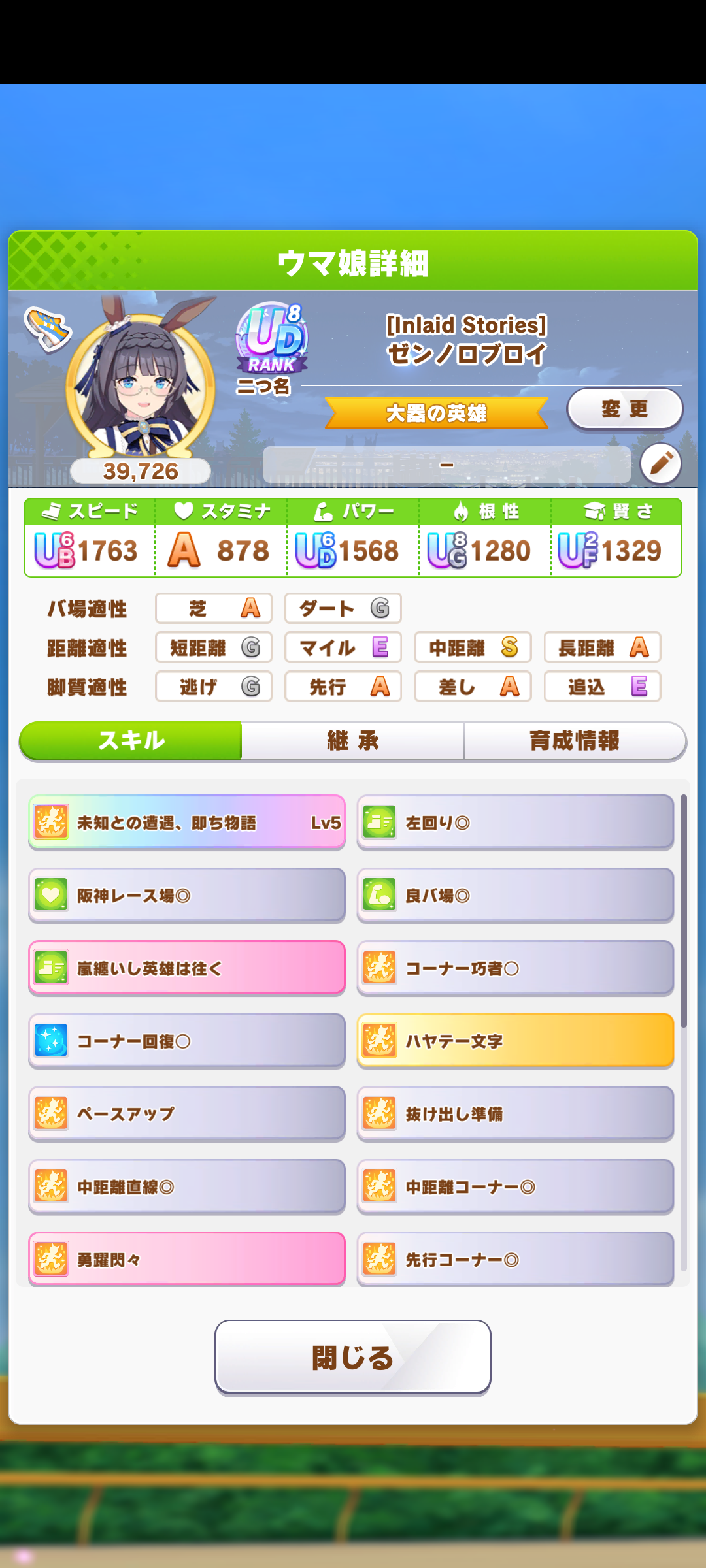View the コーナー巧者○ skill
This screenshot has height=1568, width=706.
click(515, 968)
